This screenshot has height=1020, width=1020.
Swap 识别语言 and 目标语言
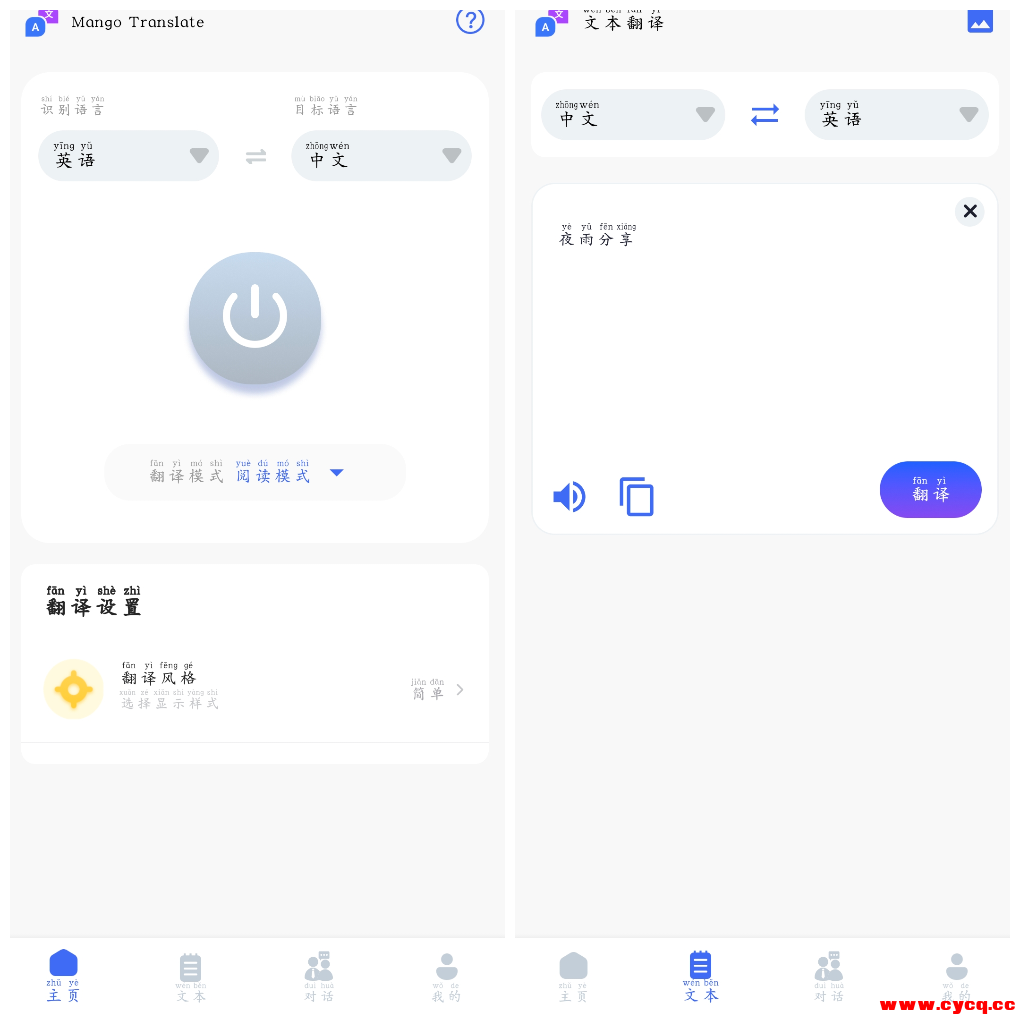(256, 156)
